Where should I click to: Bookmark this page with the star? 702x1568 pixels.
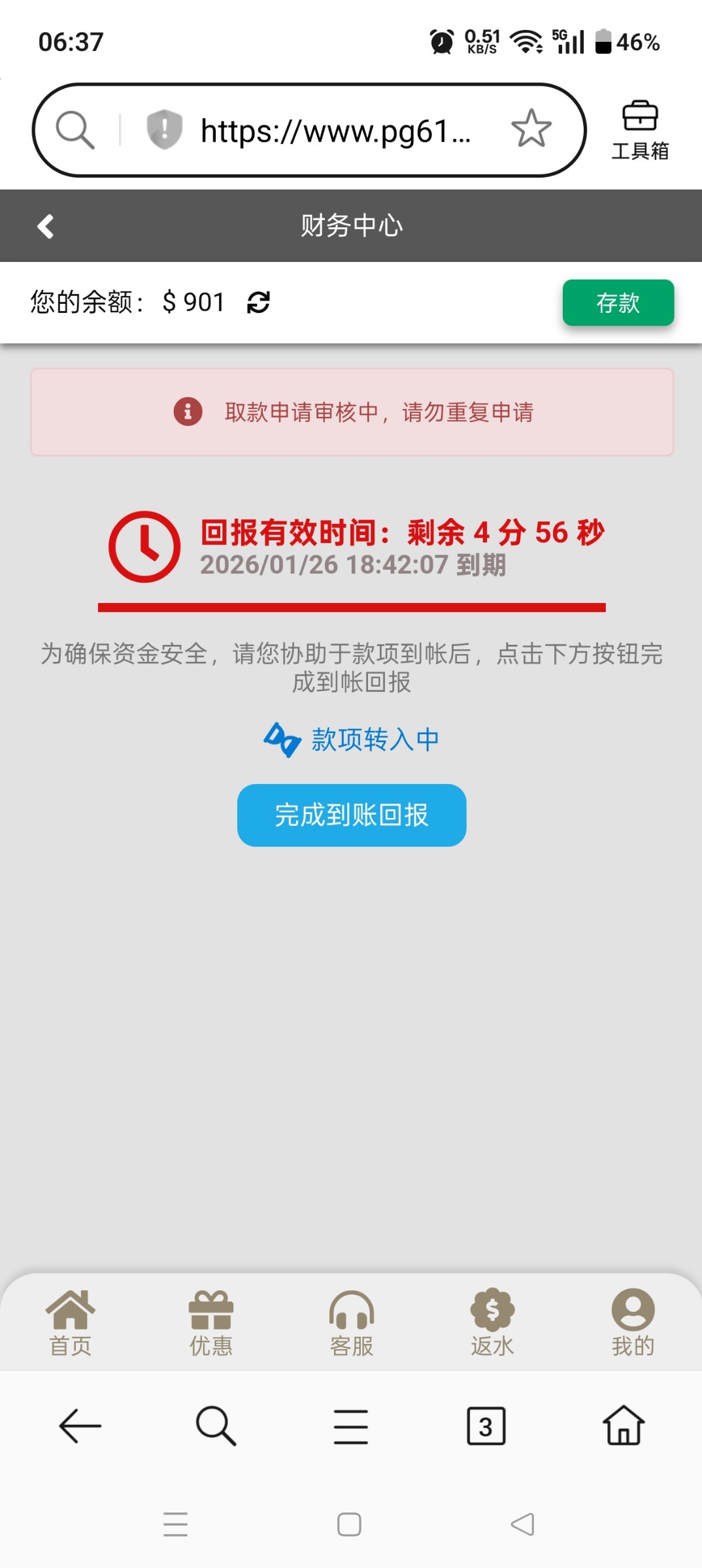pos(531,129)
